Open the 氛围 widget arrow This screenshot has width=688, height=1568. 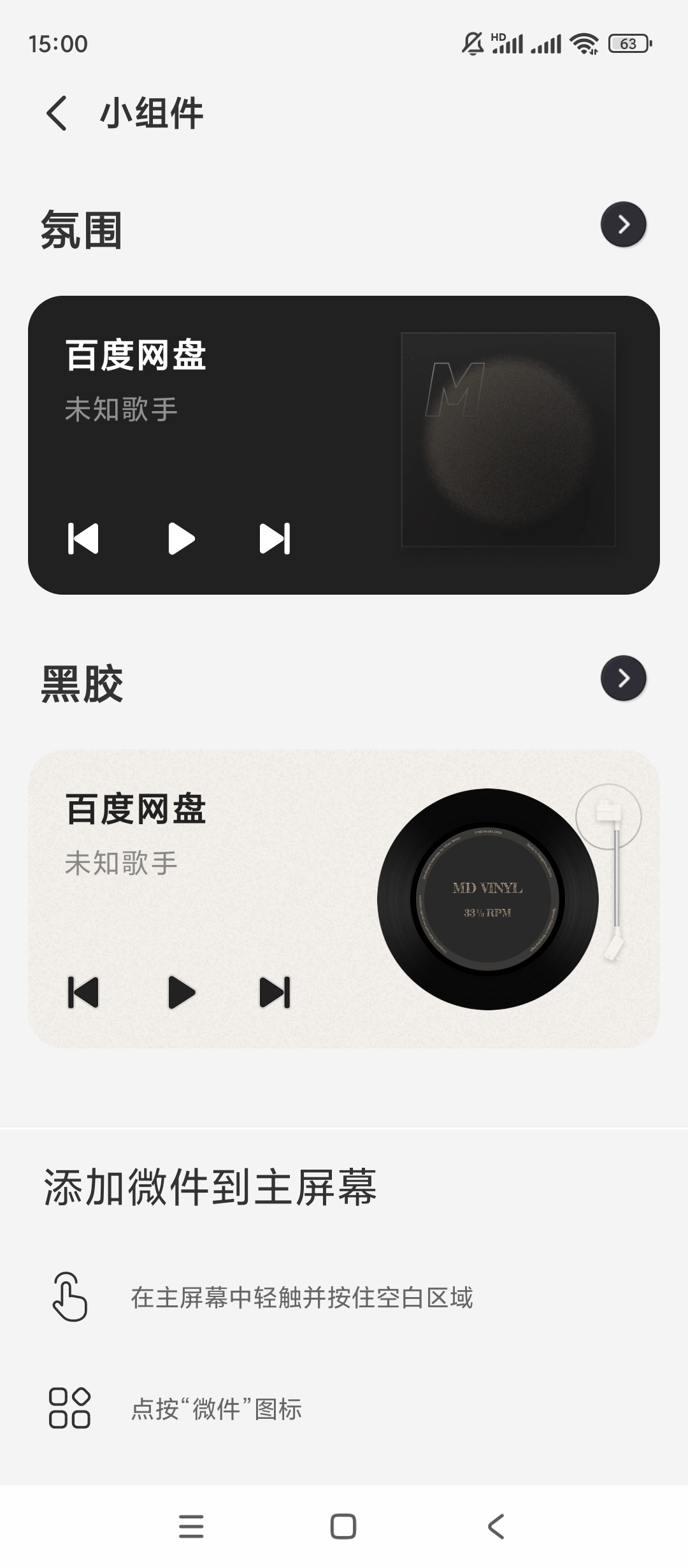tap(623, 224)
